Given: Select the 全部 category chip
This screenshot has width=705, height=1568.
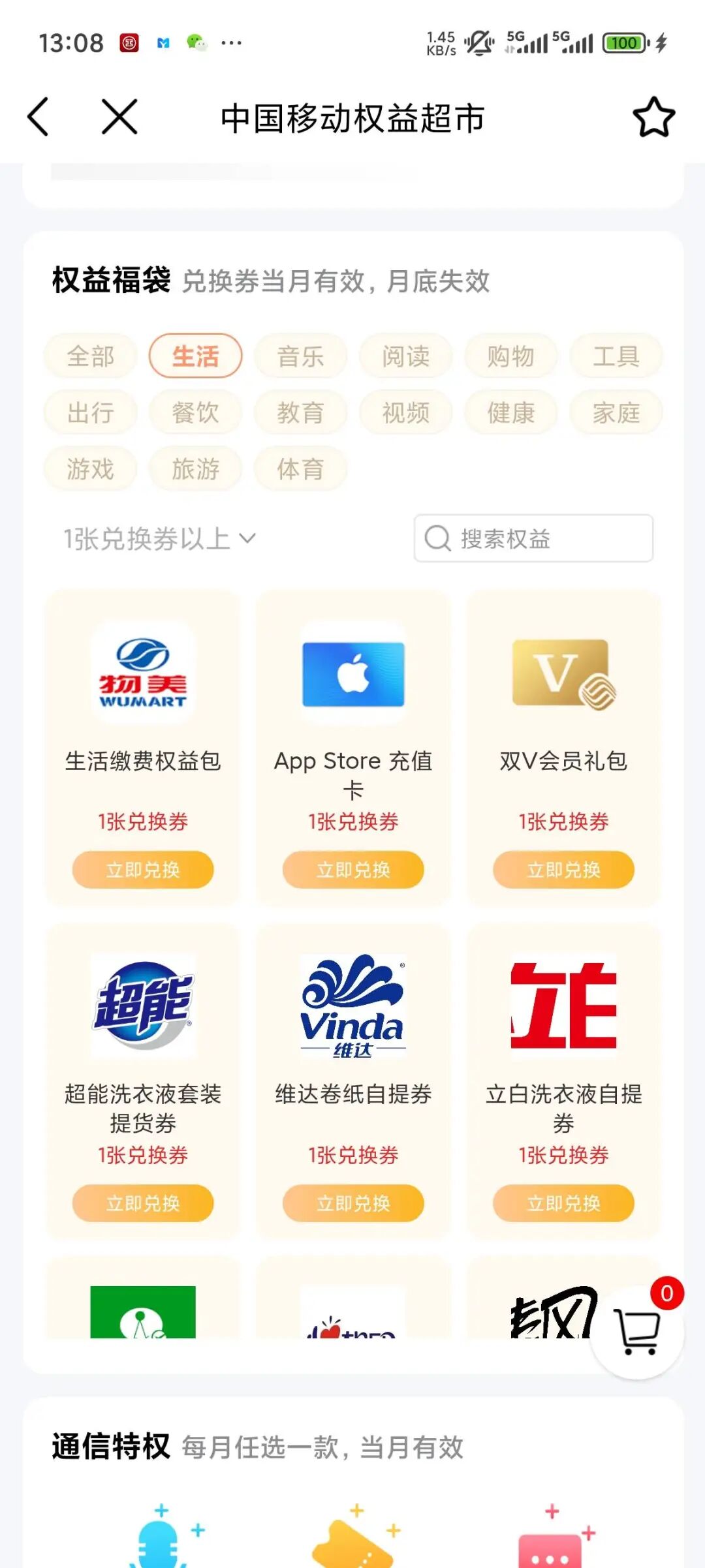Looking at the screenshot, I should [x=90, y=356].
